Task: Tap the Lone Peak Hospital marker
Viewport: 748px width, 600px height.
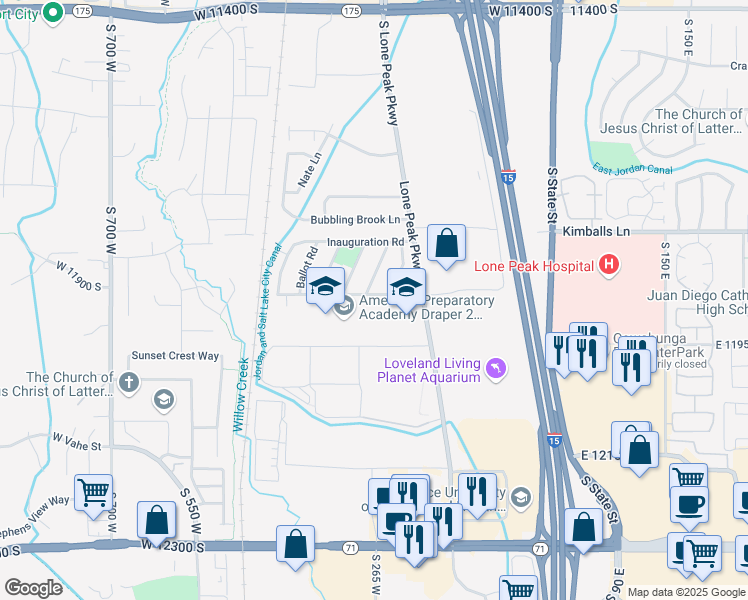Action: pos(609,265)
